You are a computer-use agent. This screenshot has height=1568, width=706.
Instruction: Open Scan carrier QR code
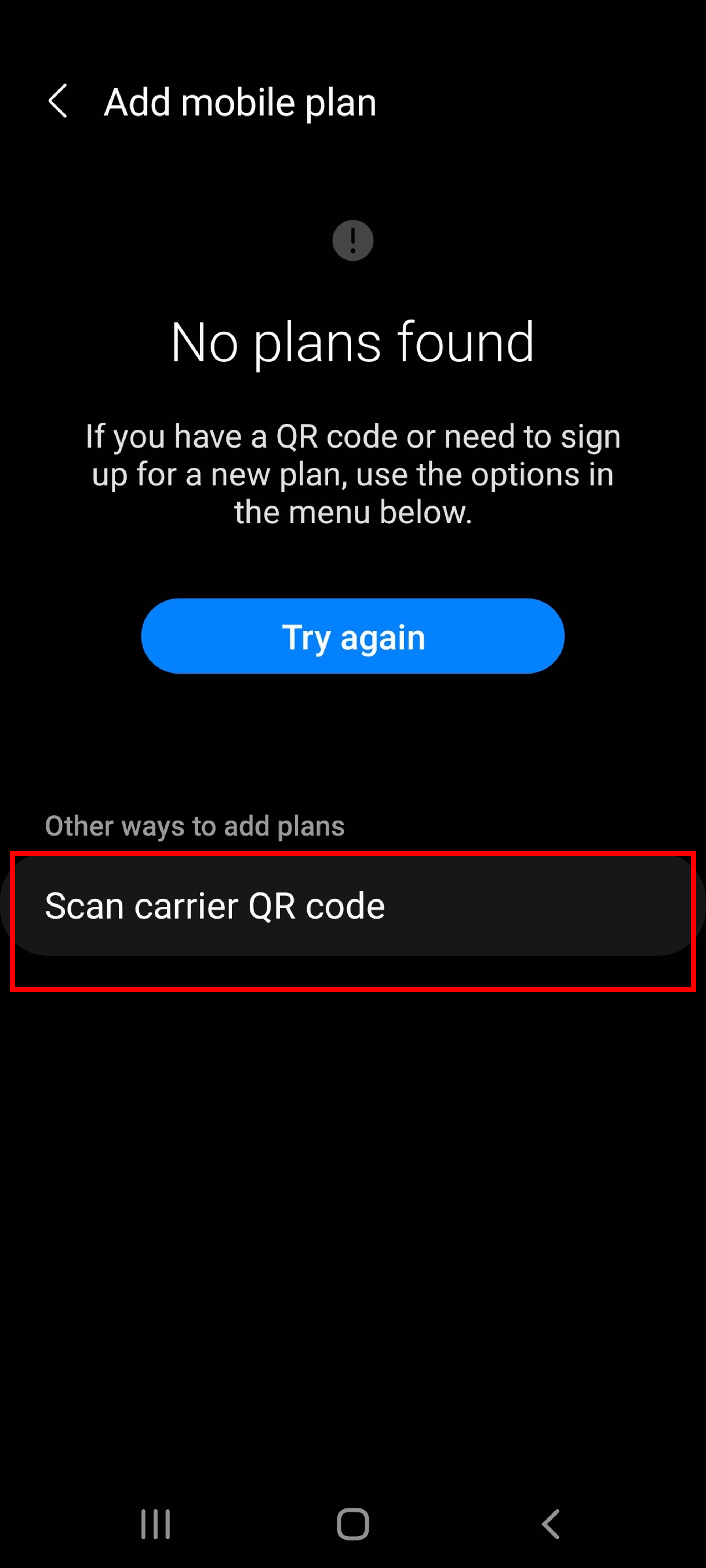click(x=353, y=906)
